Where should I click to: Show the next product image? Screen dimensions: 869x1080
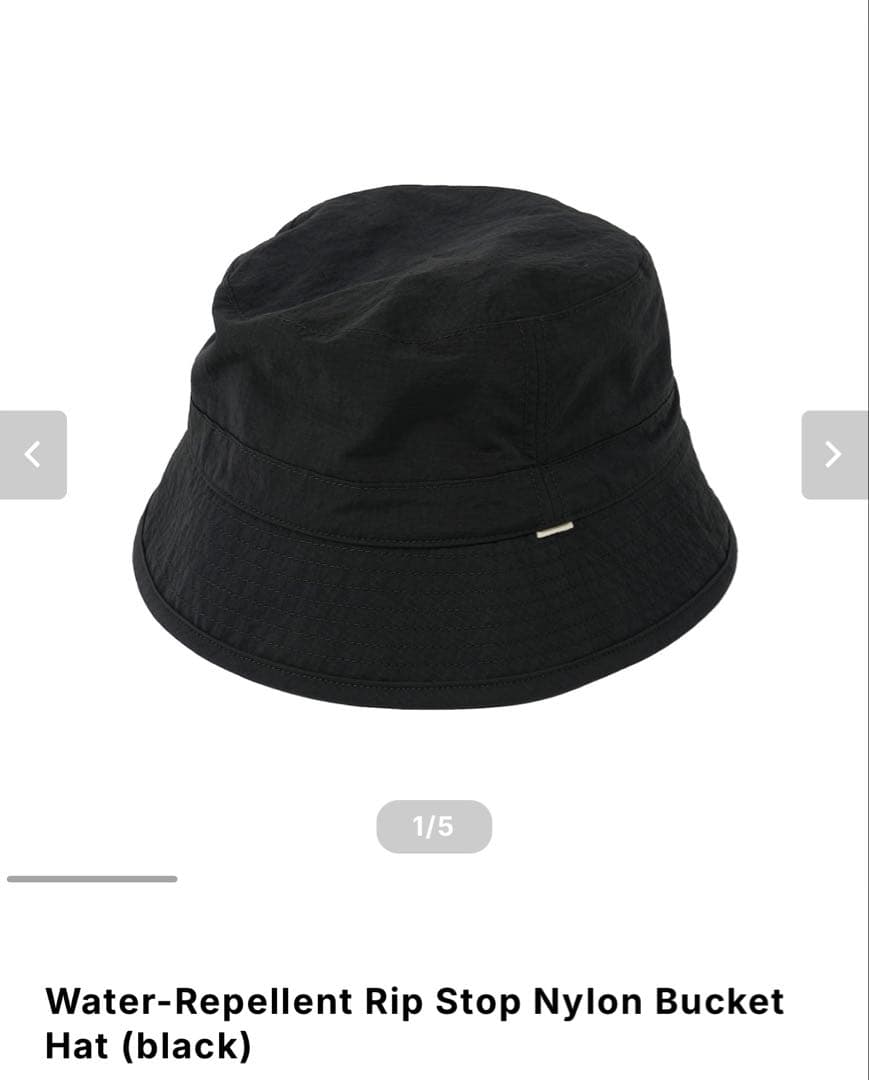833,455
